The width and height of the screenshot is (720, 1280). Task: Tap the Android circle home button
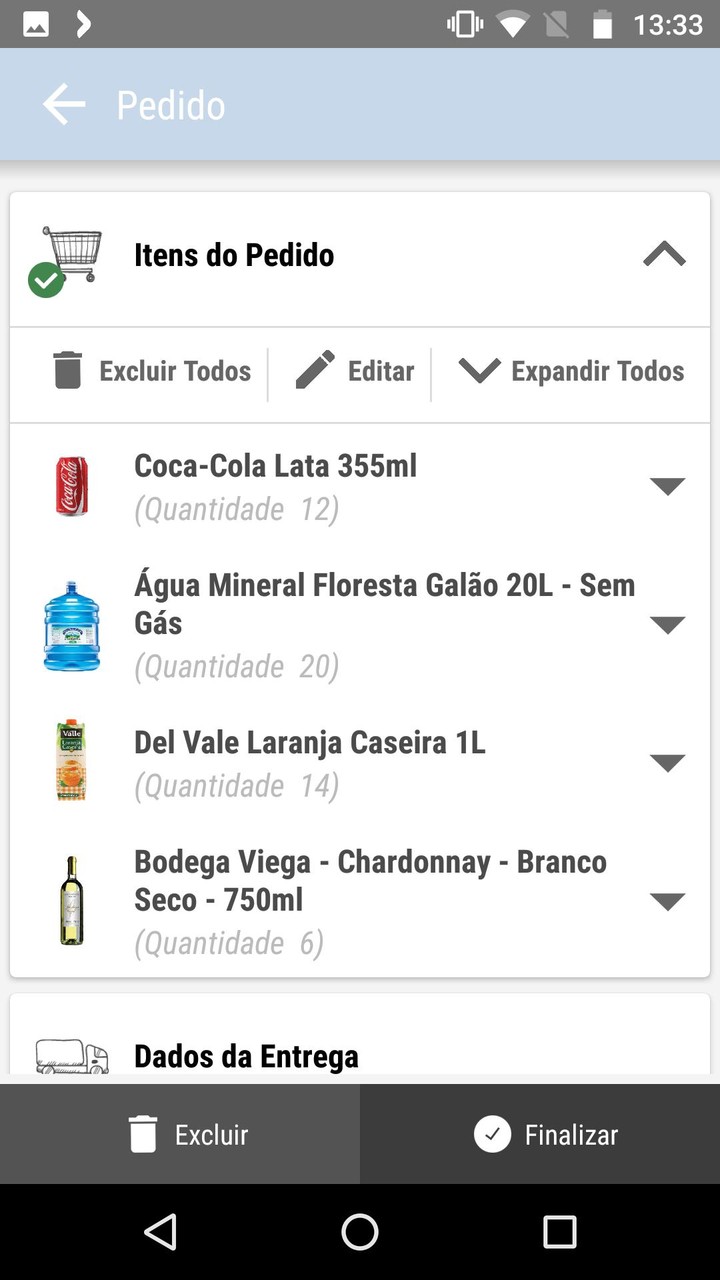tap(360, 1232)
